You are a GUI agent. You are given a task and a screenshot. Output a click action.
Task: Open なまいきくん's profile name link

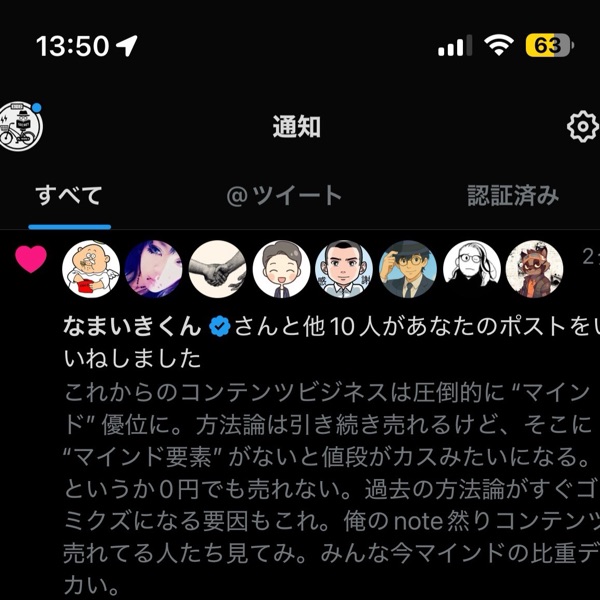pyautogui.click(x=132, y=327)
